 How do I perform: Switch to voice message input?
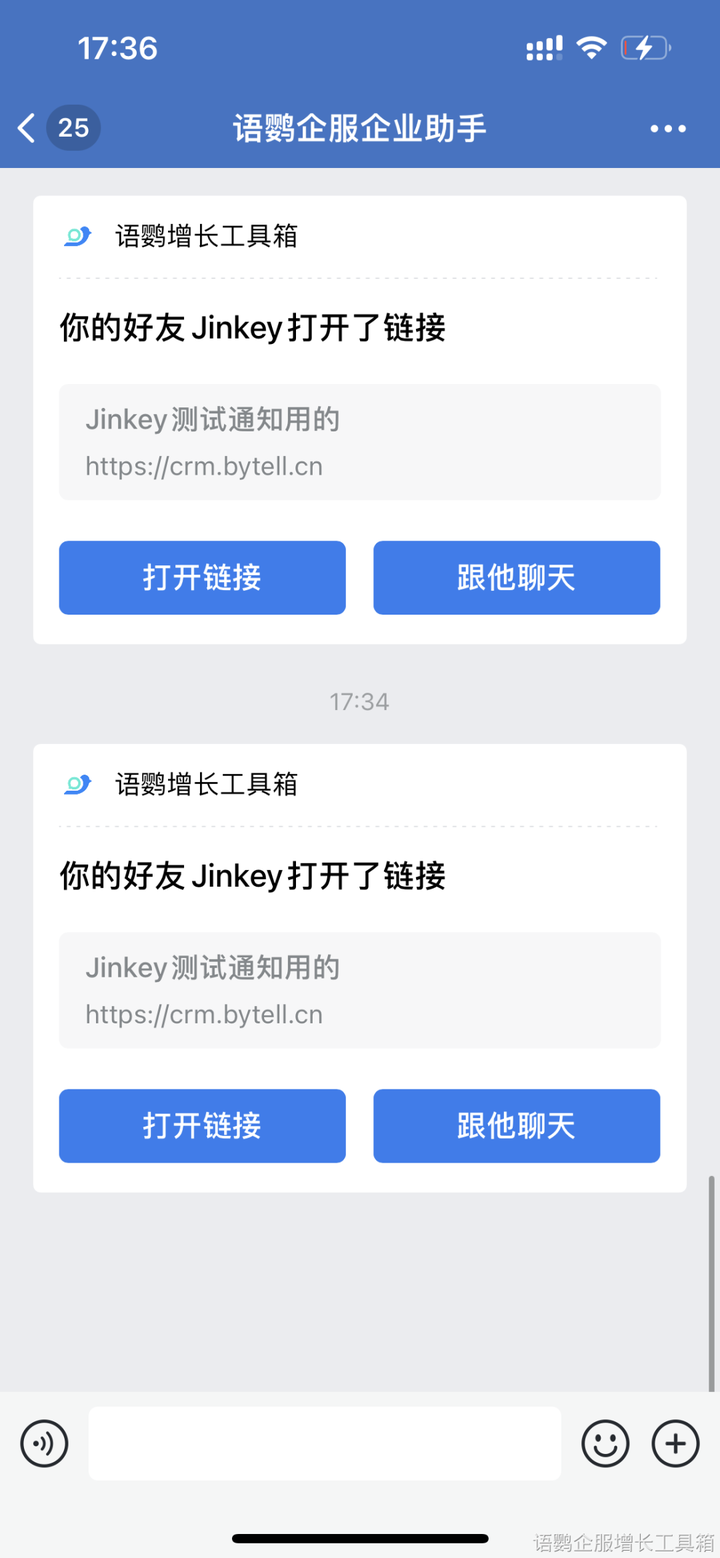click(x=44, y=1444)
